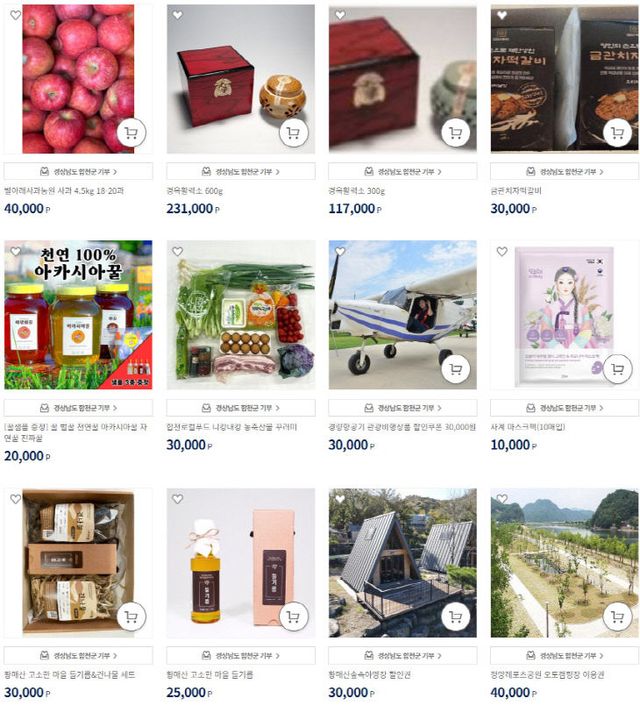The height and width of the screenshot is (714, 640).
Task: Add the 4.5kg apple box to cart
Action: 131,132
